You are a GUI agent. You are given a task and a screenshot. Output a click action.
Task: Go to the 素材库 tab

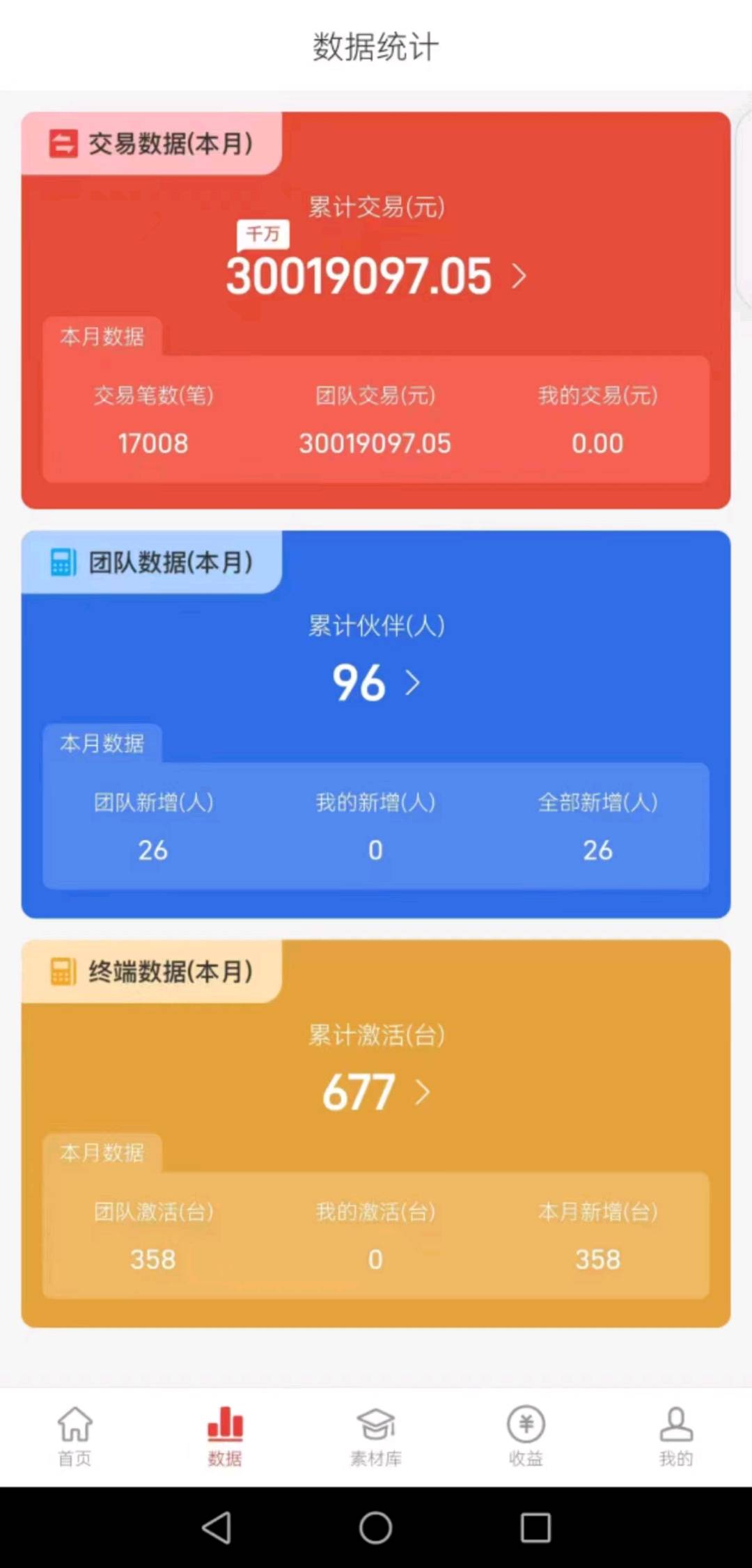(376, 1437)
